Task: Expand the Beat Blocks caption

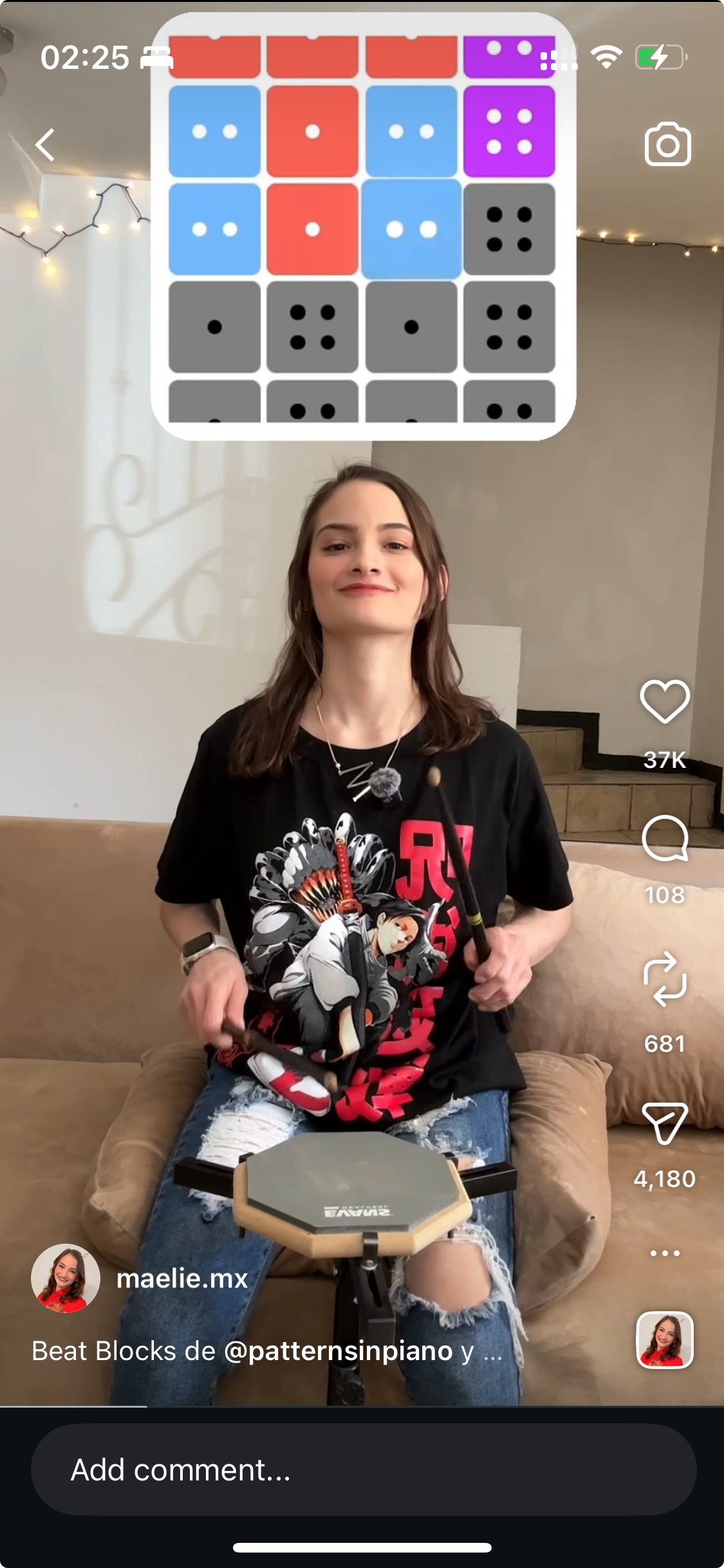Action: pyautogui.click(x=492, y=1351)
